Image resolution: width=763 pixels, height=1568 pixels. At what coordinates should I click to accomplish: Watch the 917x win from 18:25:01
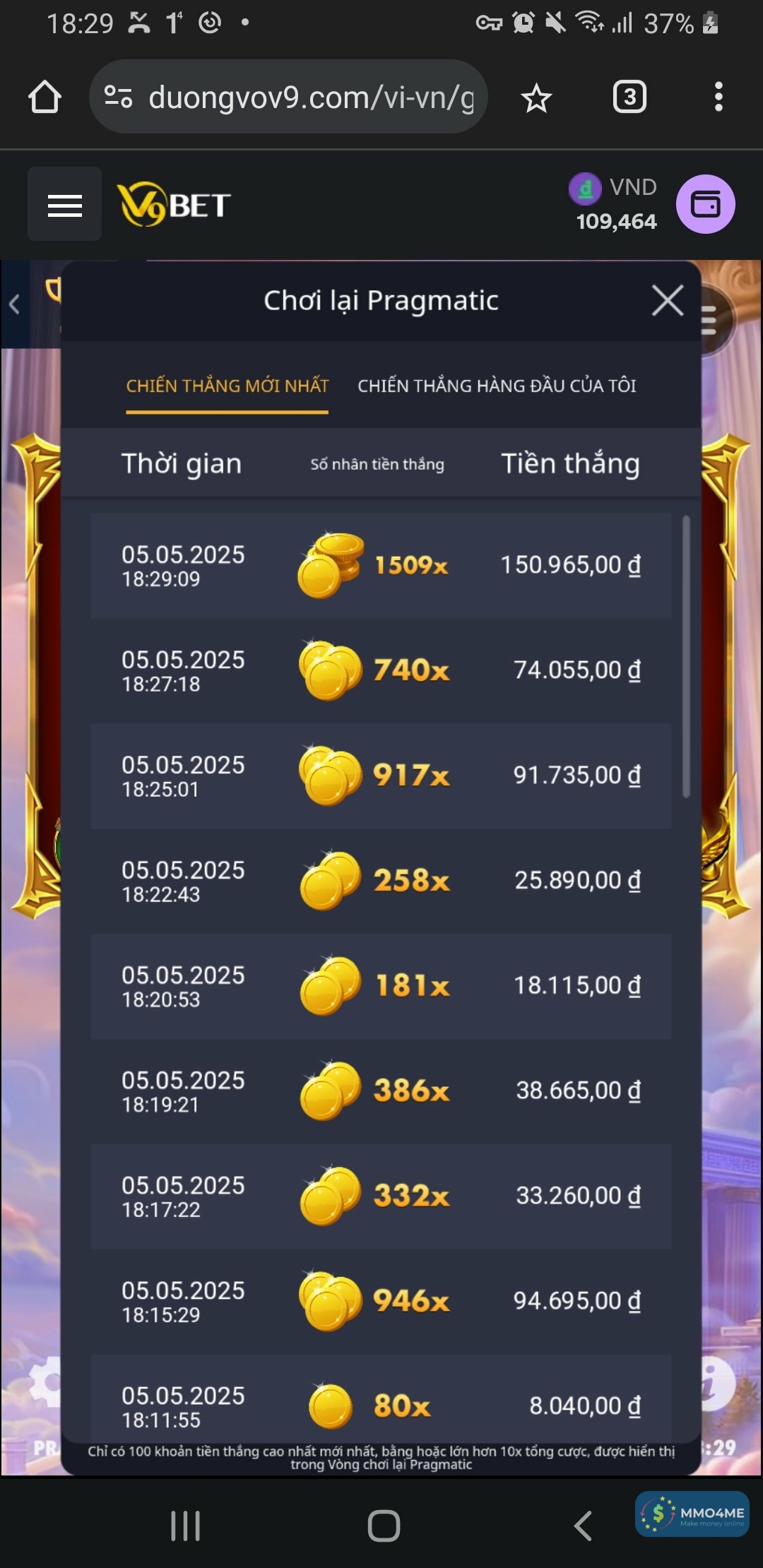pyautogui.click(x=381, y=776)
